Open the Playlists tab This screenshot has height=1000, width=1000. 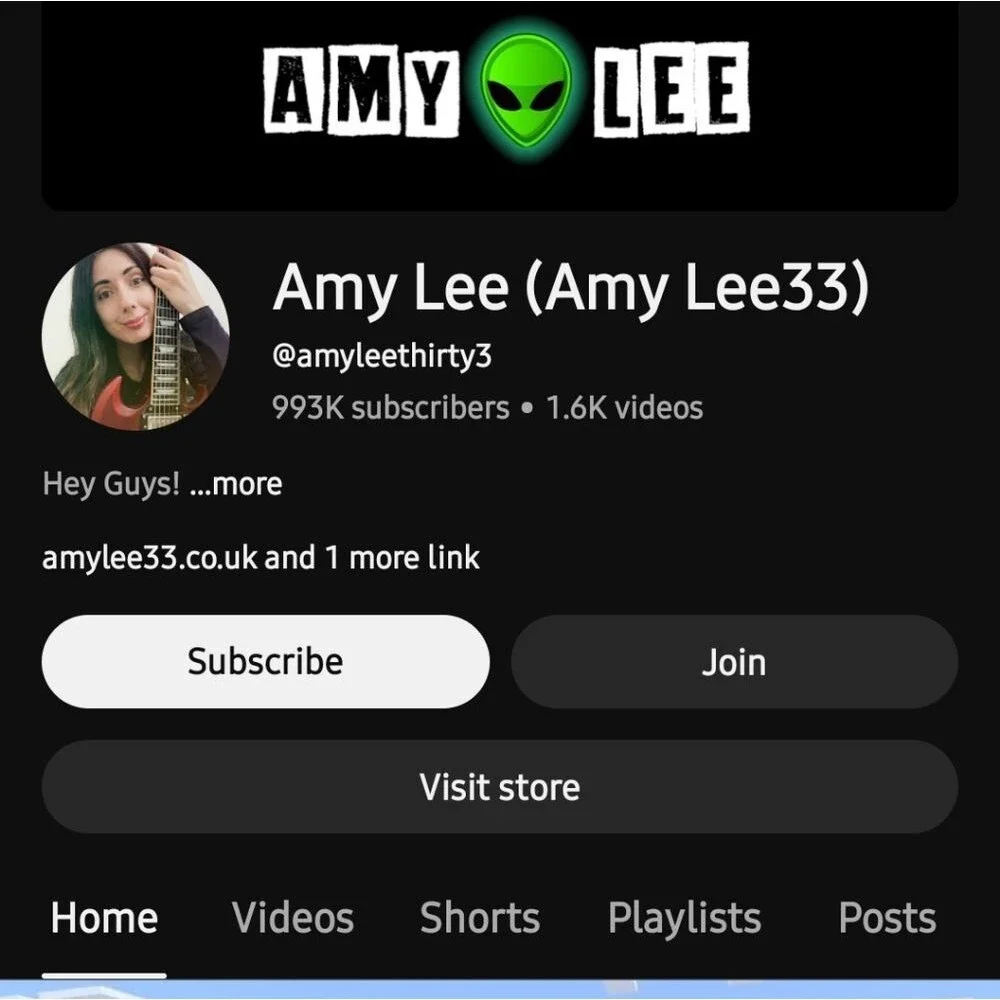click(x=684, y=918)
